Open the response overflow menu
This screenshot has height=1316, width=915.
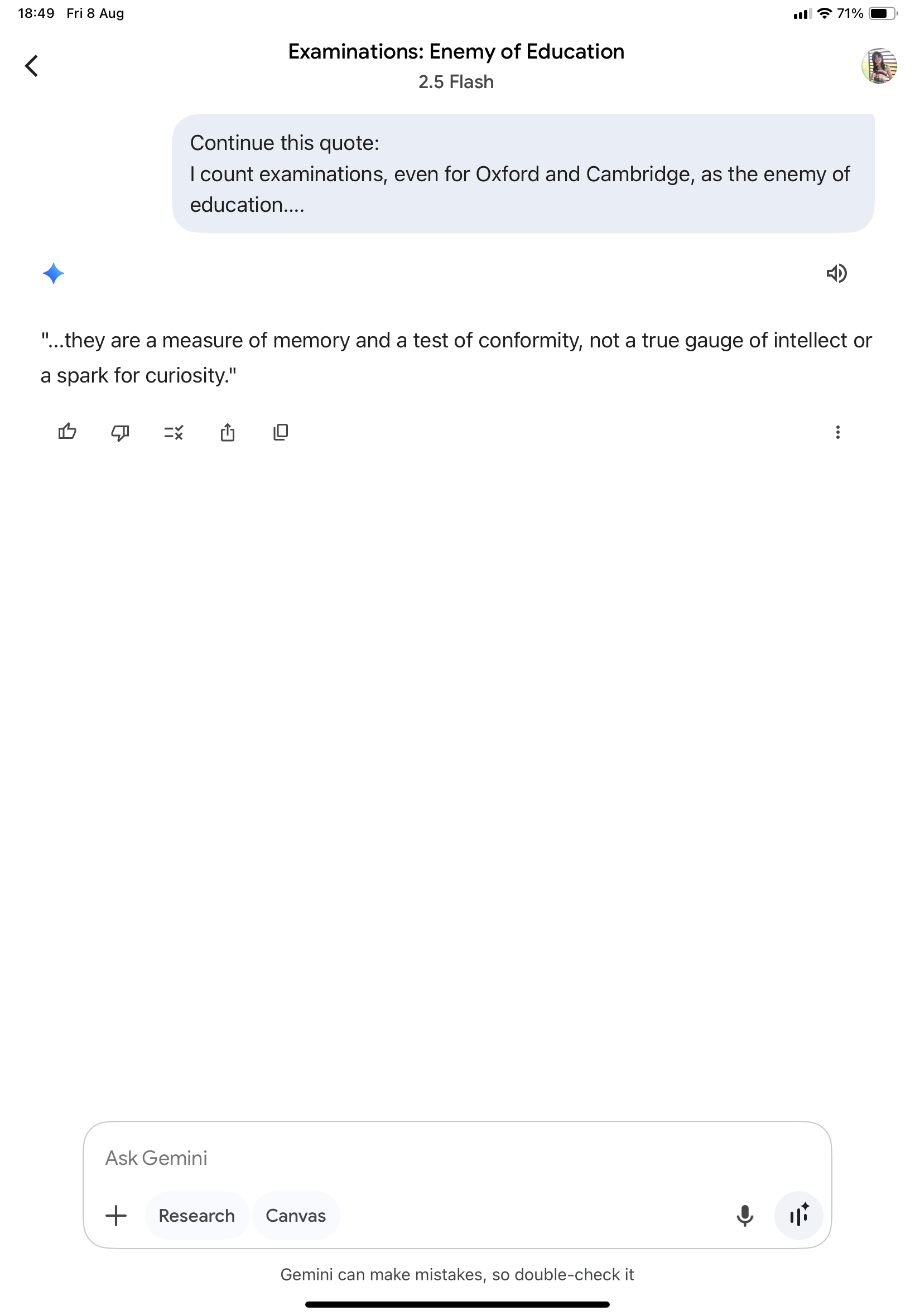click(837, 432)
